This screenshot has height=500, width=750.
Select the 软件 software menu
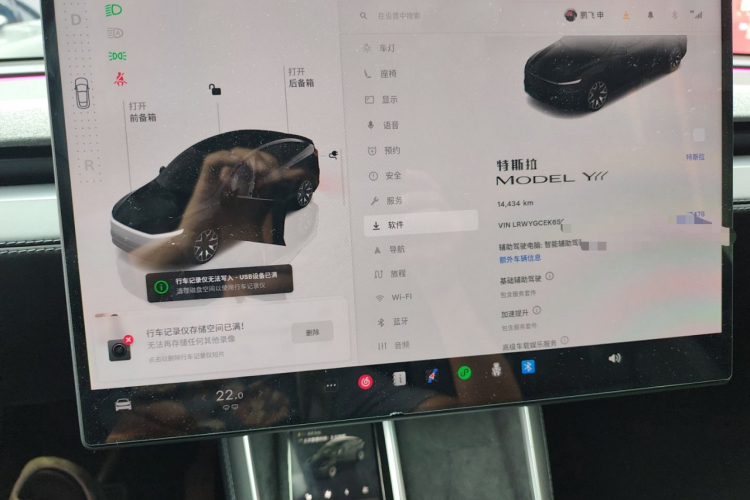[x=395, y=225]
